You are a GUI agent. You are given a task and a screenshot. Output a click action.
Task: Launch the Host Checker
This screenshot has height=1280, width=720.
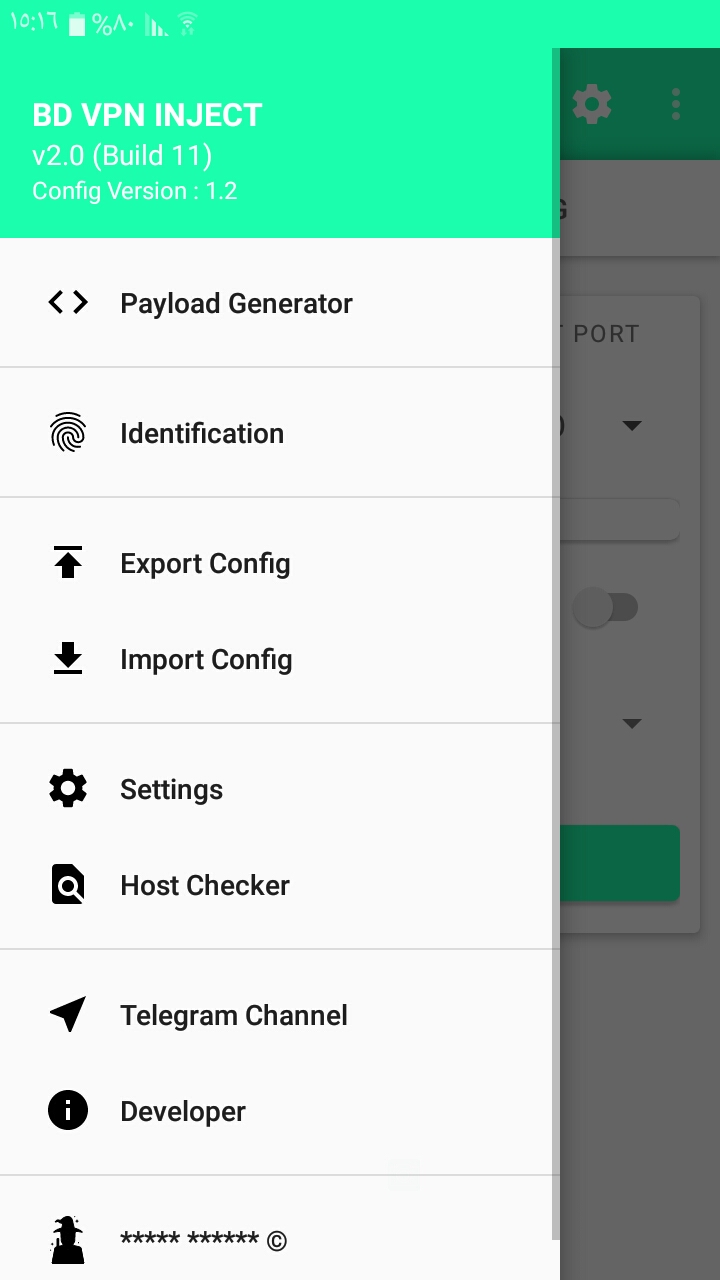[280, 885]
